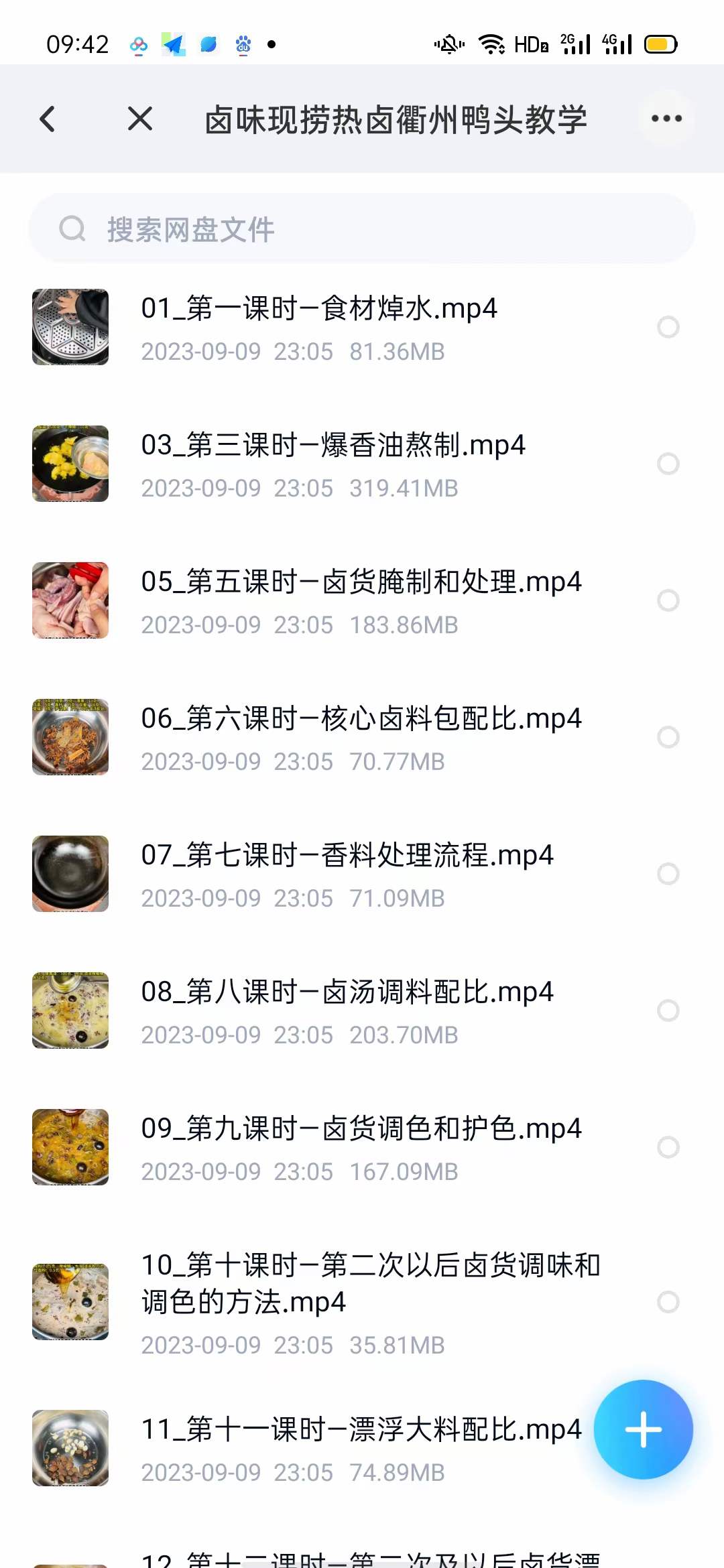The width and height of the screenshot is (724, 1568).
Task: Click the search magnifier icon
Action: [x=72, y=228]
